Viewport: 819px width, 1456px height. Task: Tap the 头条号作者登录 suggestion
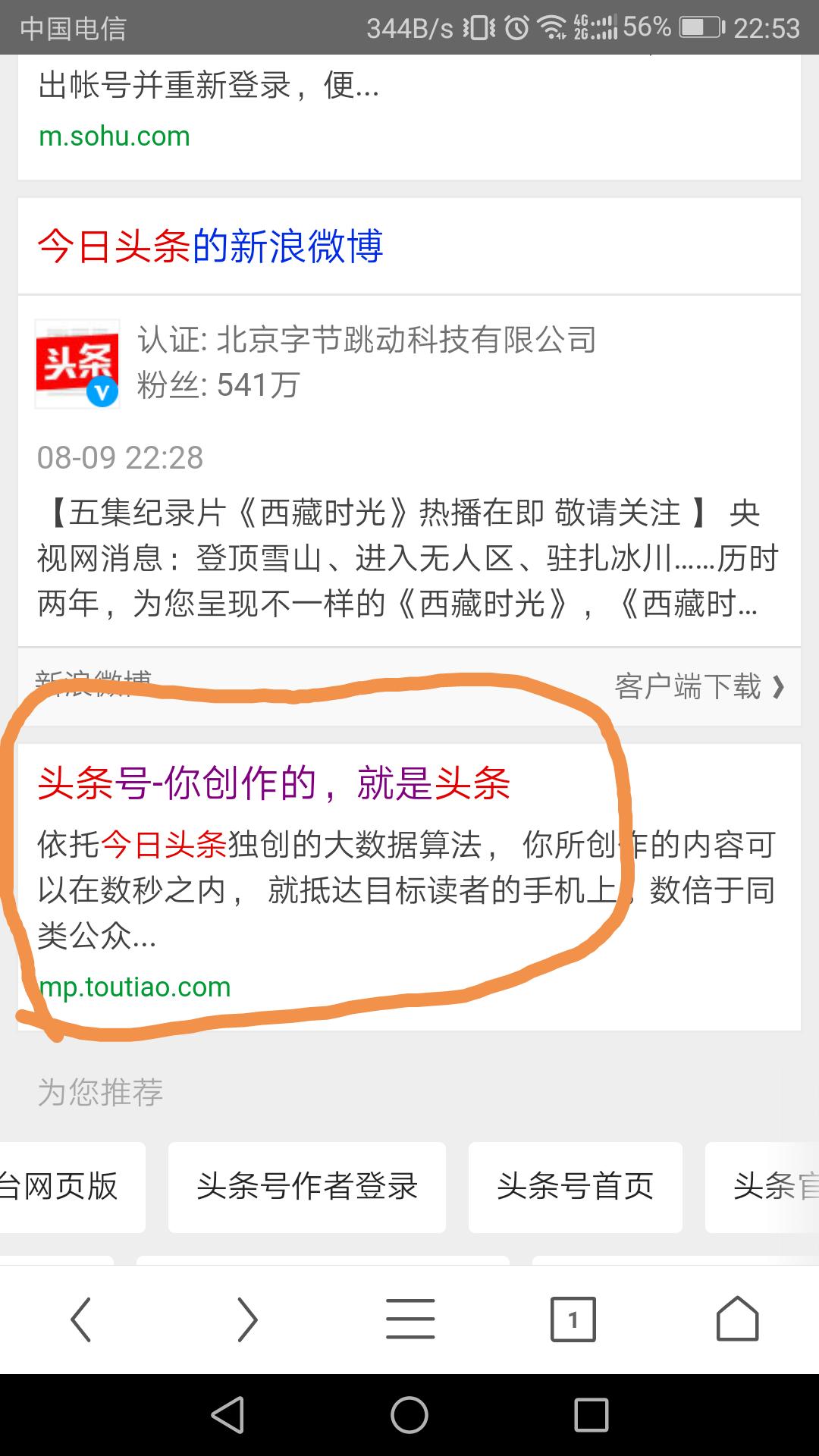click(x=309, y=1188)
